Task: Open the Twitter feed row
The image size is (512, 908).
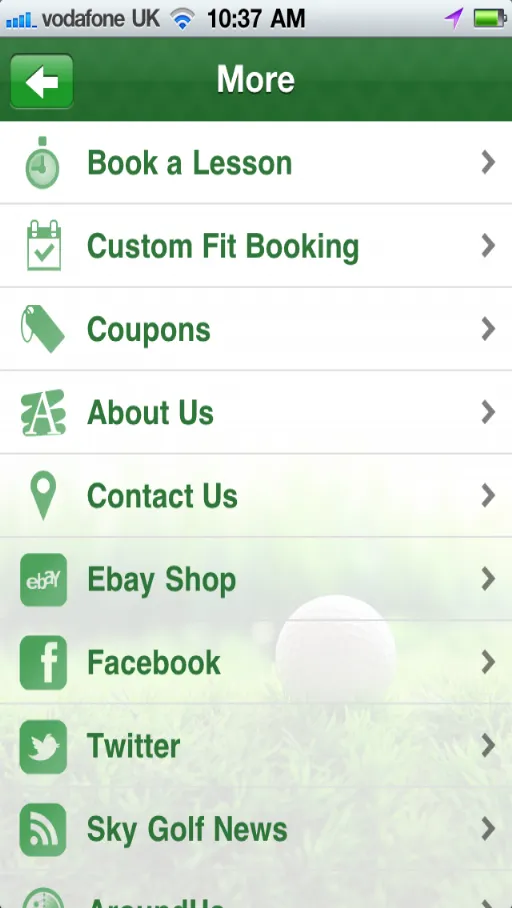Action: (256, 746)
